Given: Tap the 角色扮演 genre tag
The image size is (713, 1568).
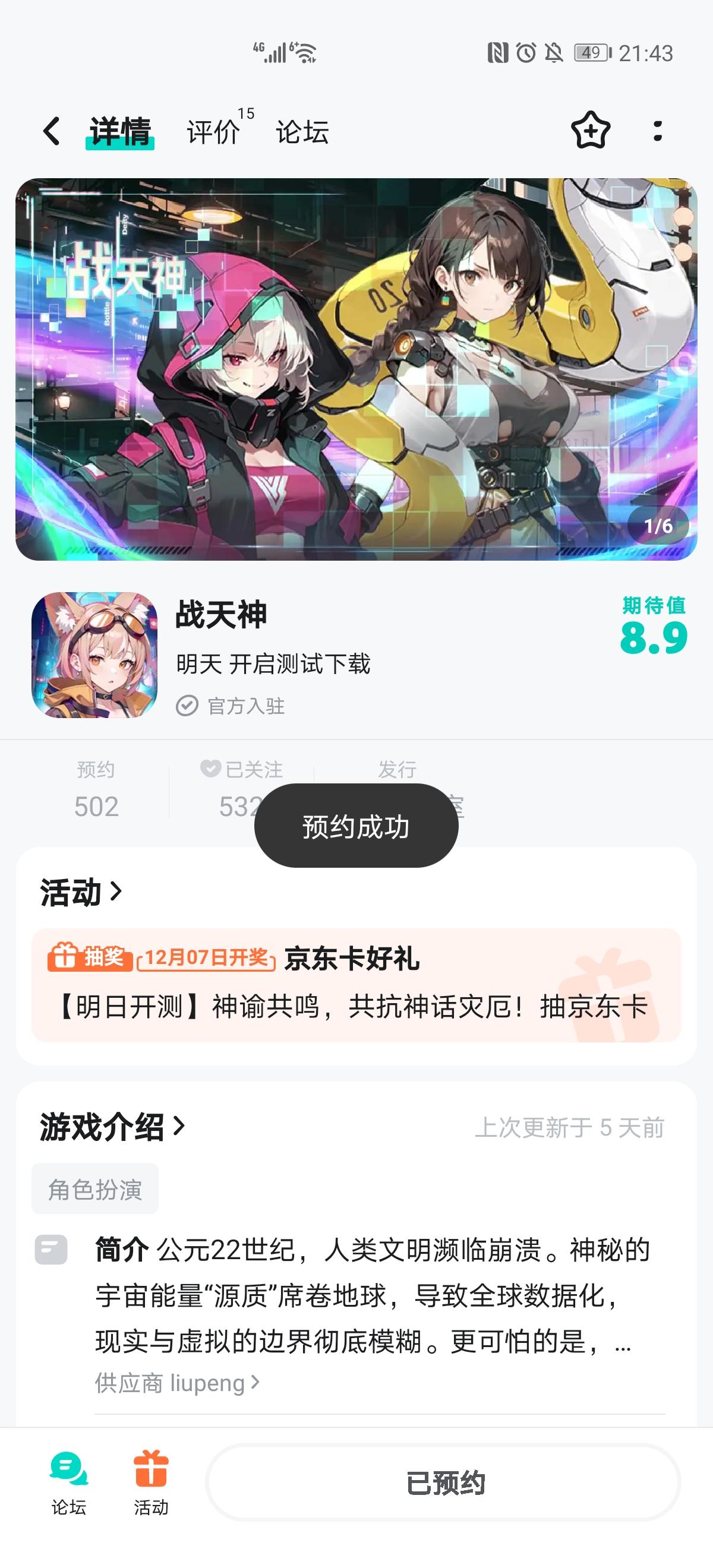Looking at the screenshot, I should point(94,1188).
